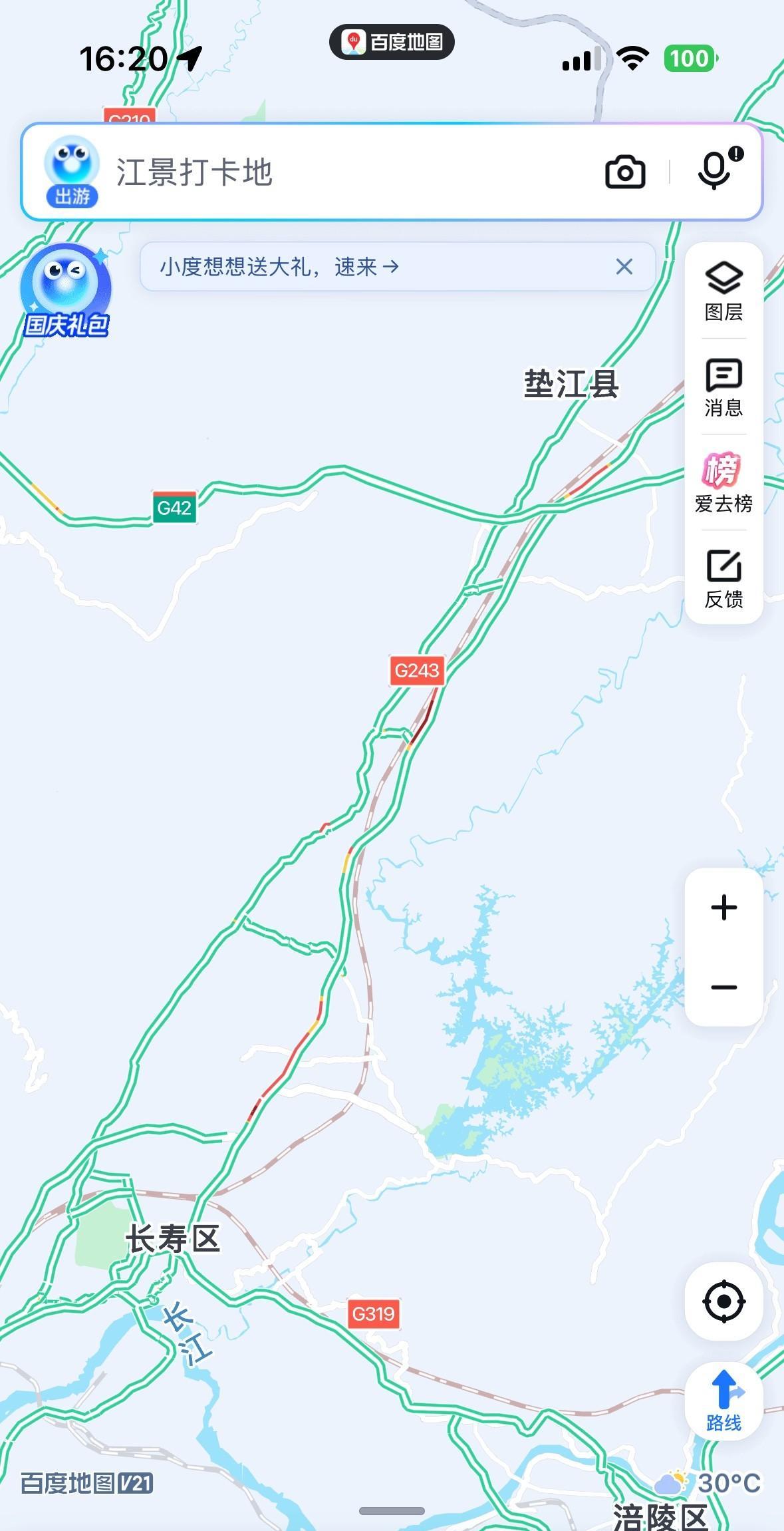The width and height of the screenshot is (784, 1531).
Task: Open the 爱去榜 rankings
Action: coord(723,482)
